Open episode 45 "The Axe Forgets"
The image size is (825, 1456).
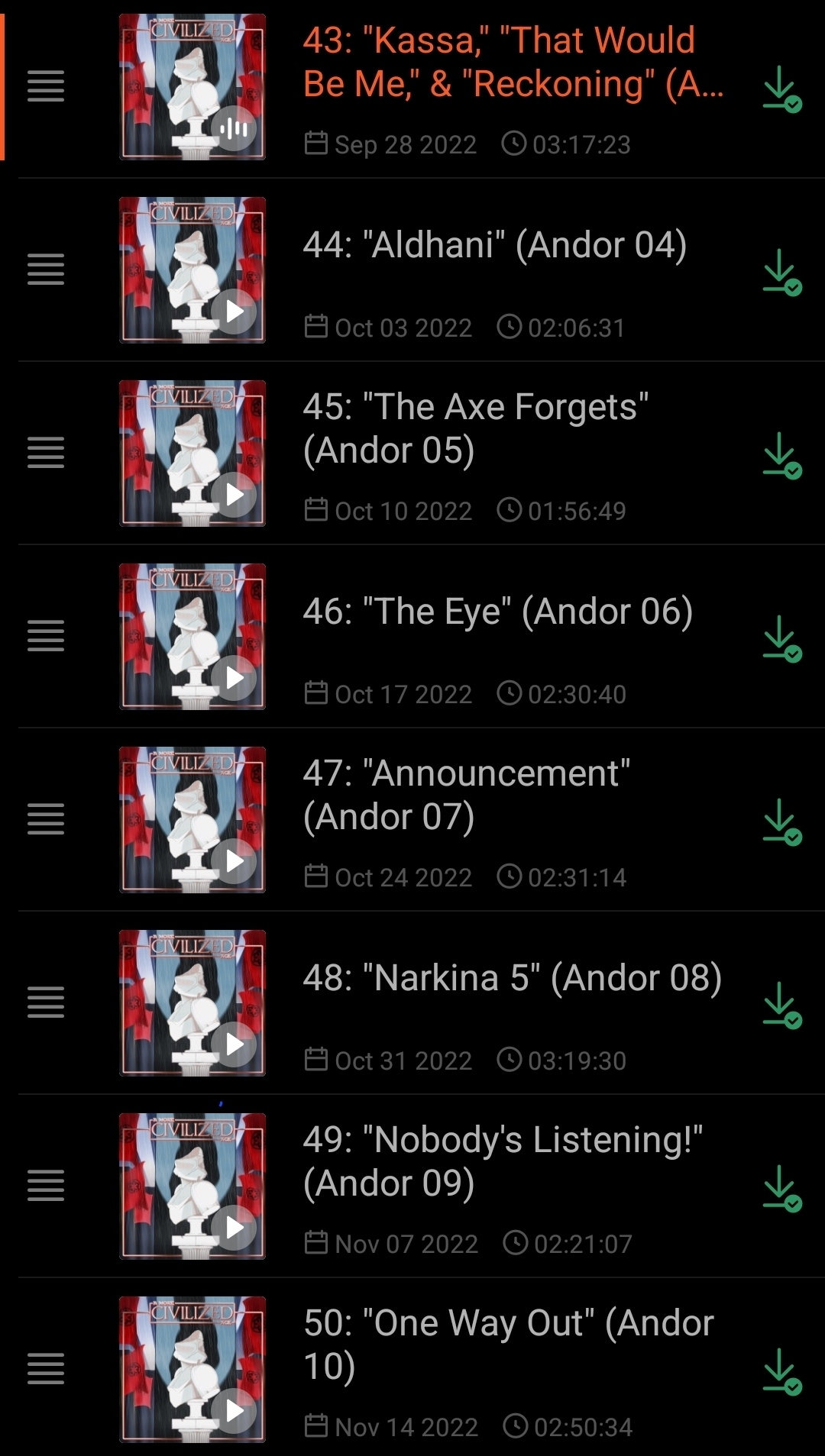[x=475, y=428]
